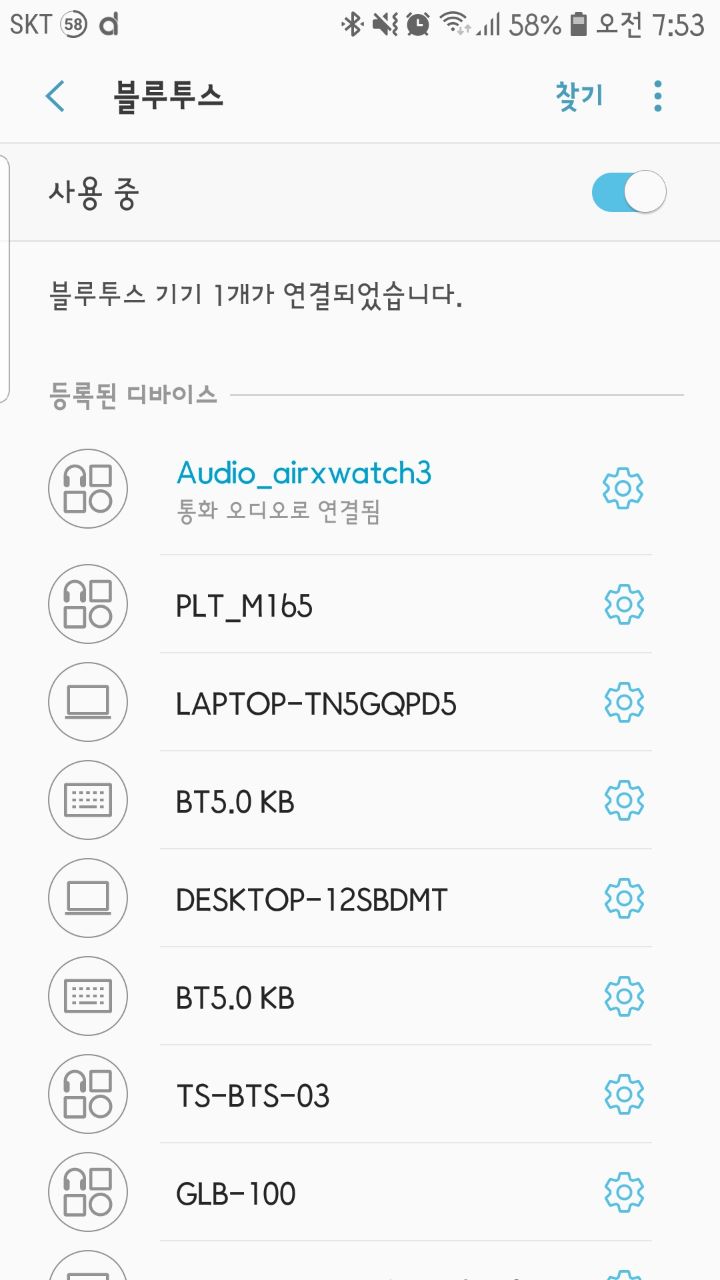The width and height of the screenshot is (720, 1280).
Task: Open settings gear for DESKTOP-12SBDMT
Action: click(x=624, y=898)
